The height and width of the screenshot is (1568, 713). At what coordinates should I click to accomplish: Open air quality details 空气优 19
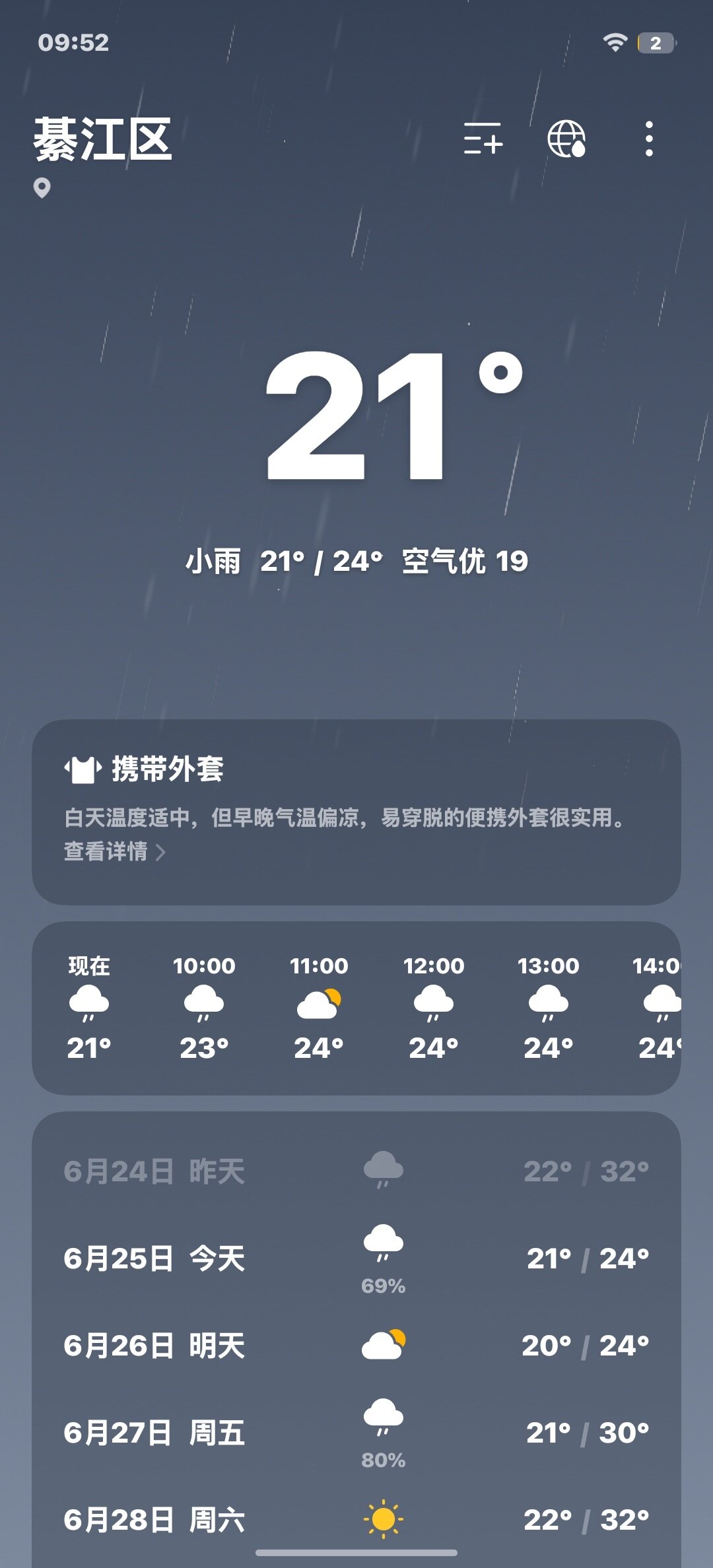(465, 562)
